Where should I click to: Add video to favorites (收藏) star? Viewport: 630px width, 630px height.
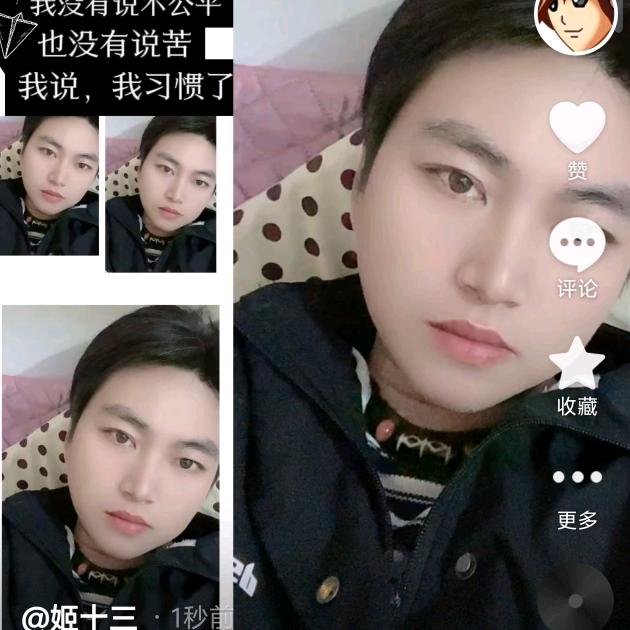[x=577, y=362]
